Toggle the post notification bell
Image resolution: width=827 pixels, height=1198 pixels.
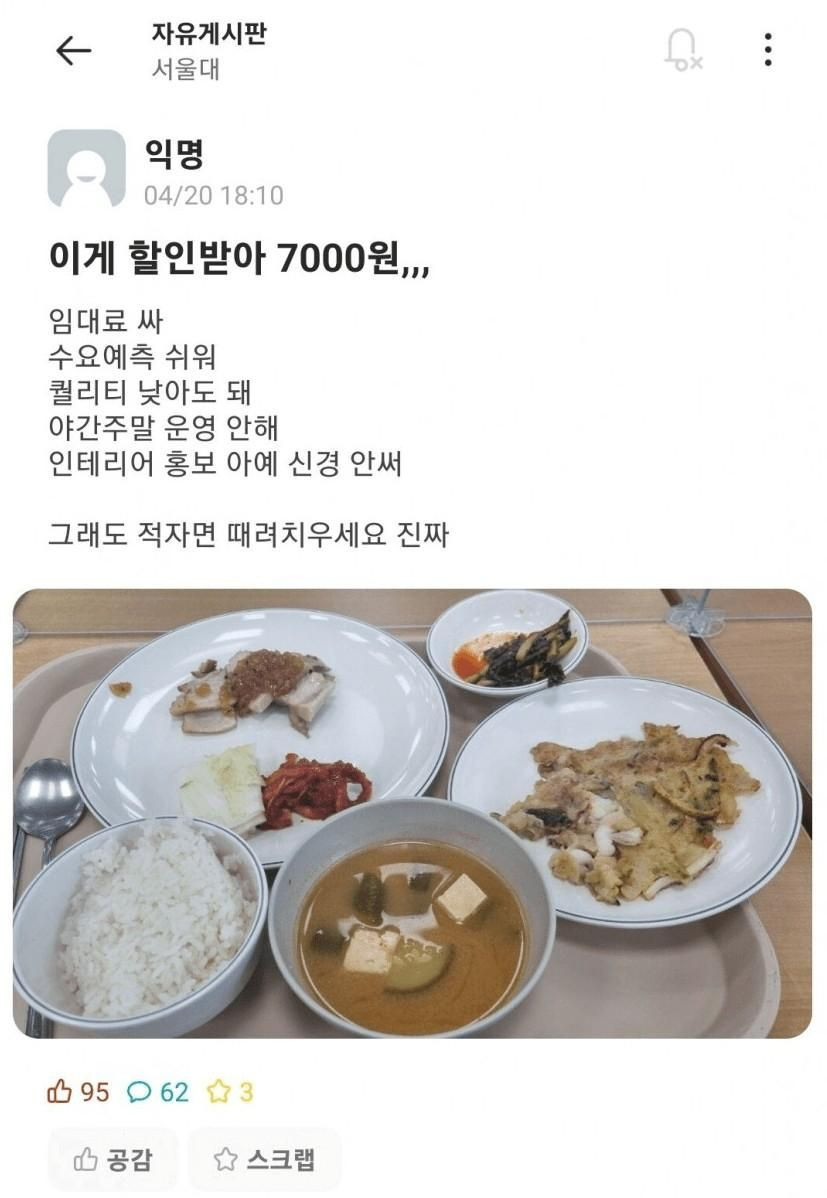[x=682, y=49]
